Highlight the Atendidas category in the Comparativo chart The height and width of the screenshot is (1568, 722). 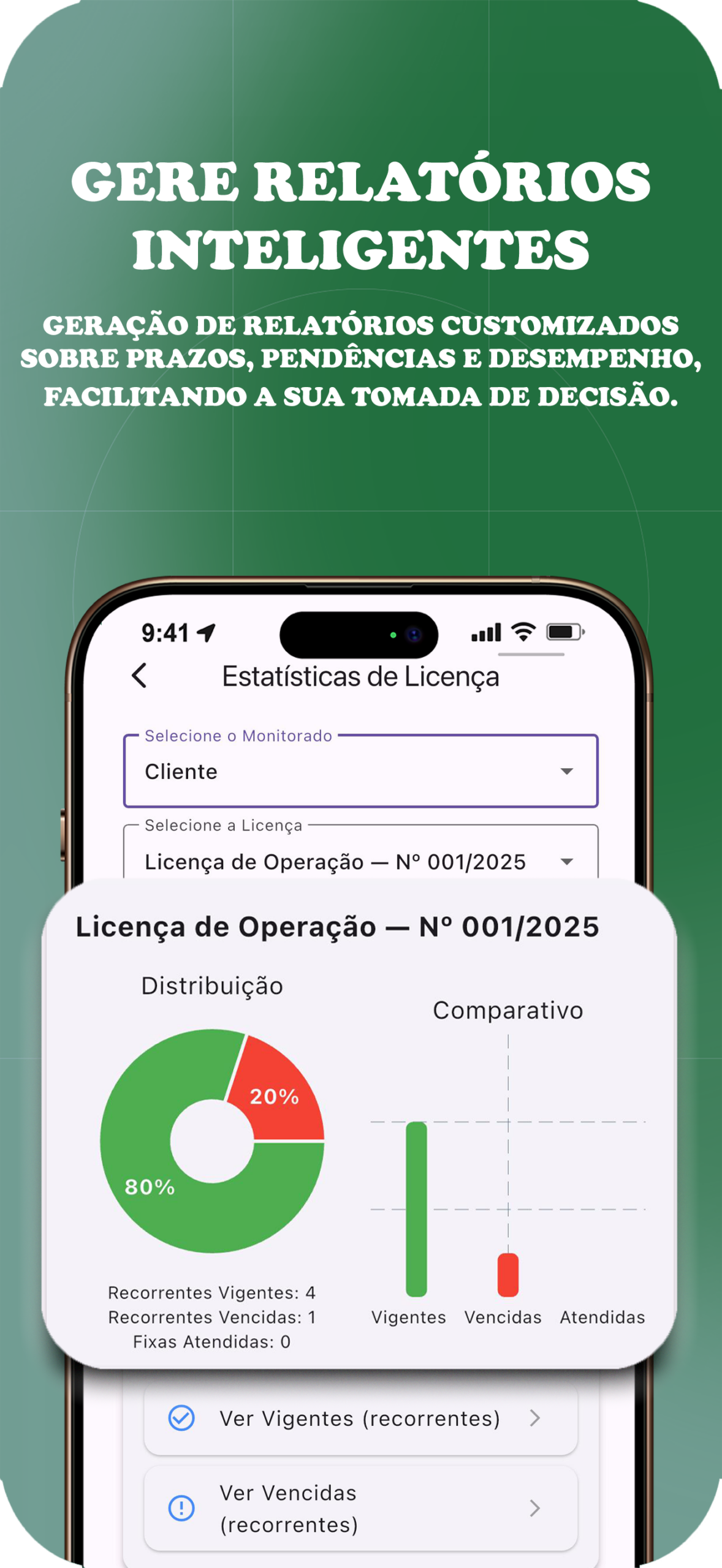pos(601,1317)
